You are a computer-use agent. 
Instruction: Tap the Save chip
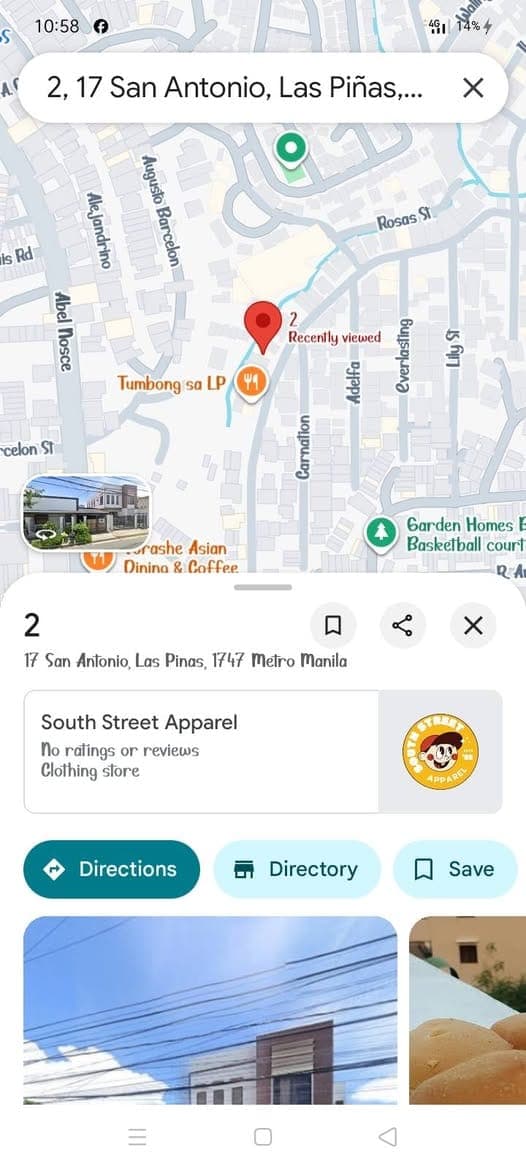[x=454, y=869]
